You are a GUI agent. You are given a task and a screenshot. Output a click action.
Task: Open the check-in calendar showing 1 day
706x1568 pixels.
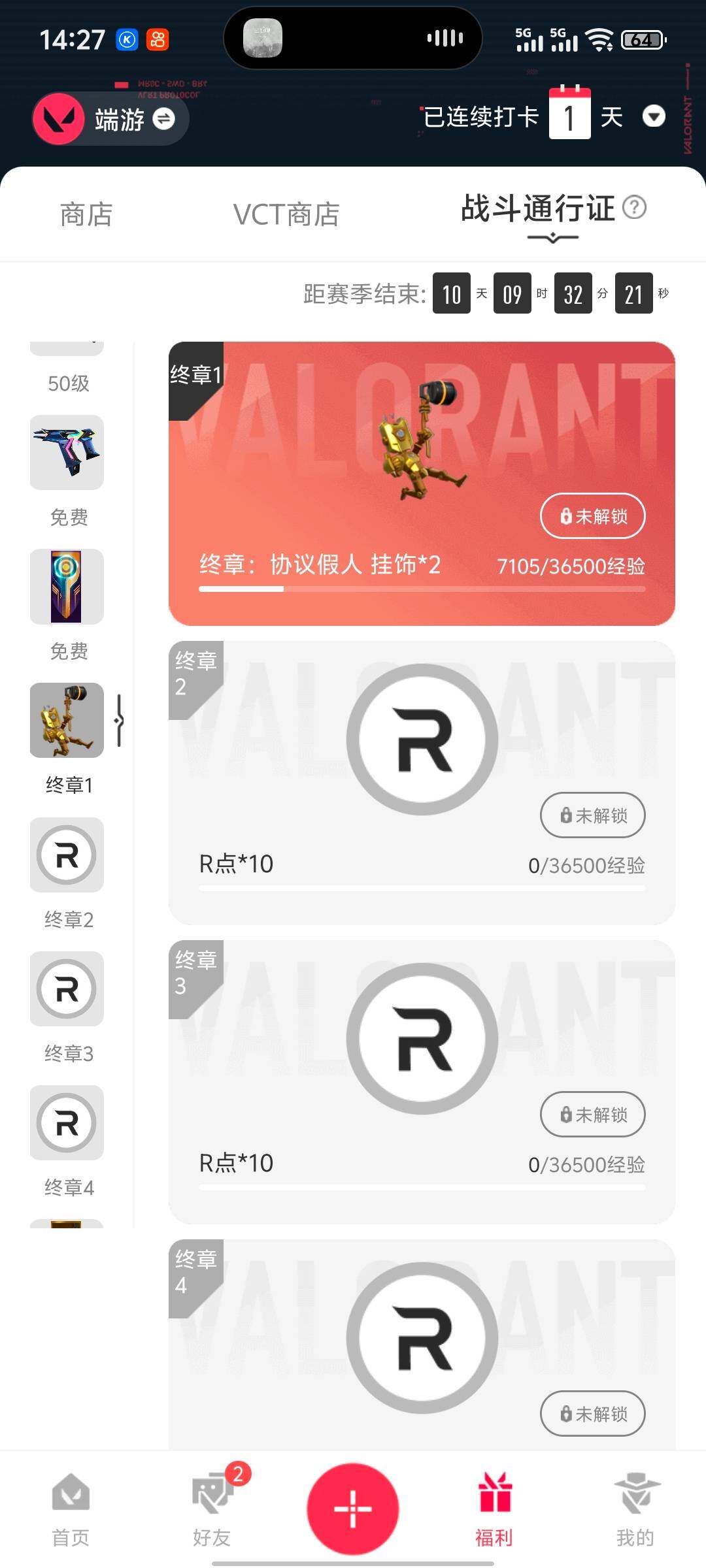click(570, 116)
